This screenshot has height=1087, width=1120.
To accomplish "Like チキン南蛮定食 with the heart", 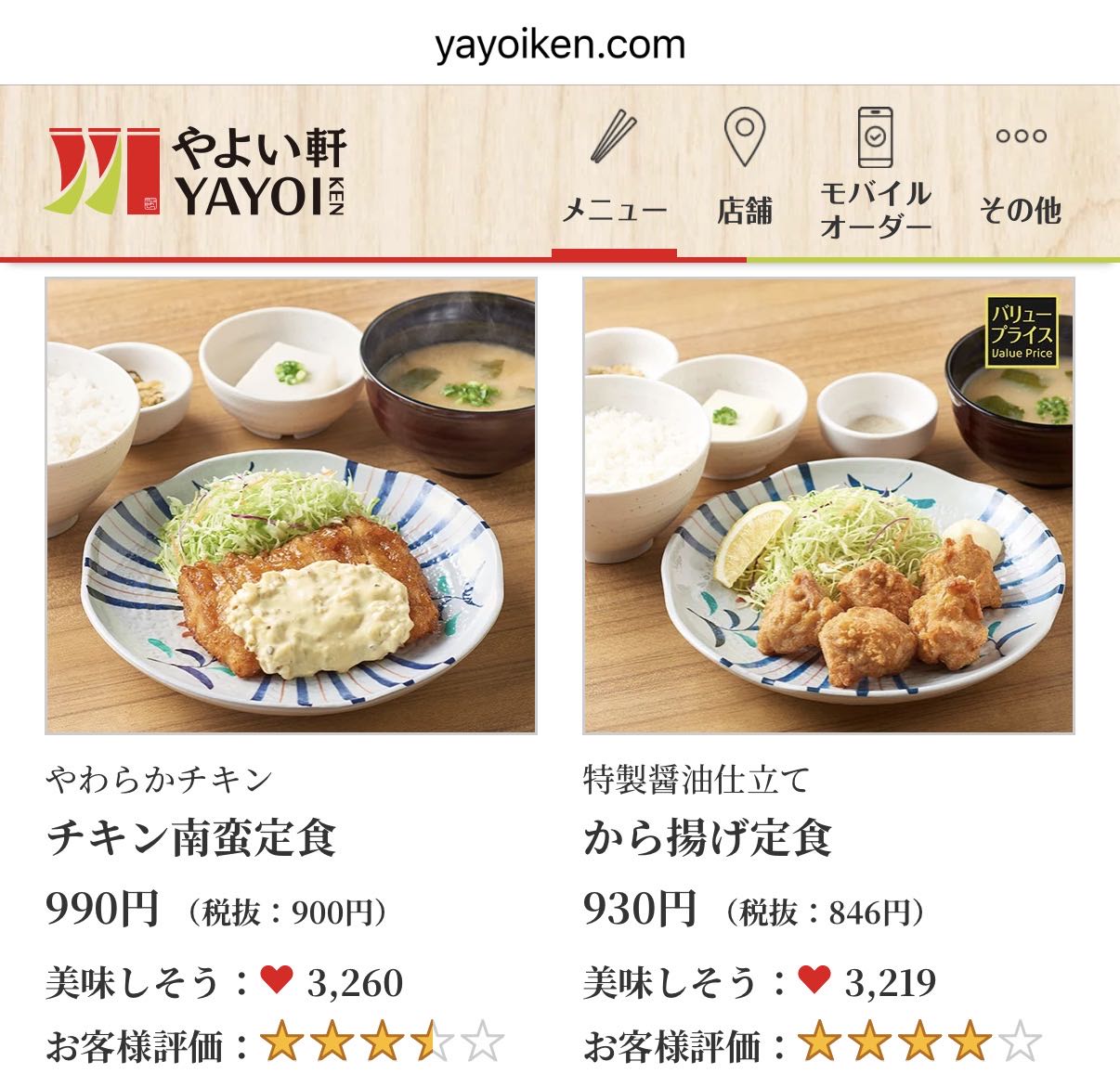I will coord(277,978).
